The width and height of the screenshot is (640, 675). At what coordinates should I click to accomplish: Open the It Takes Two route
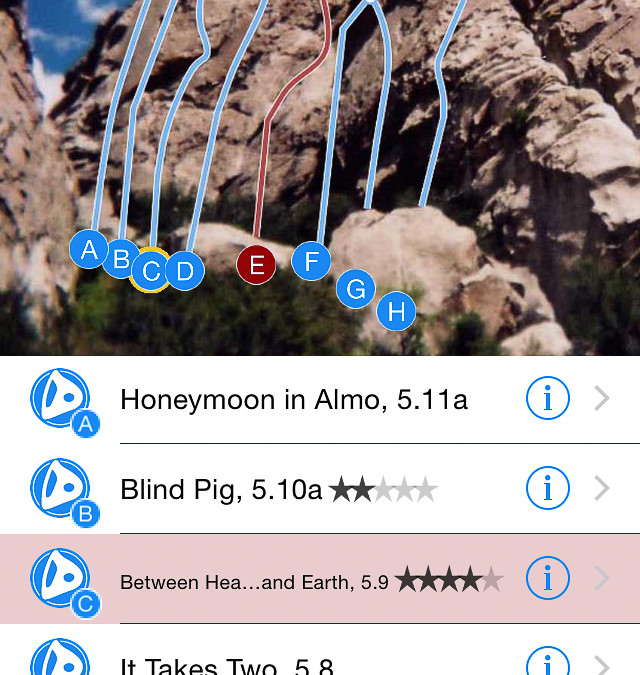(227, 664)
